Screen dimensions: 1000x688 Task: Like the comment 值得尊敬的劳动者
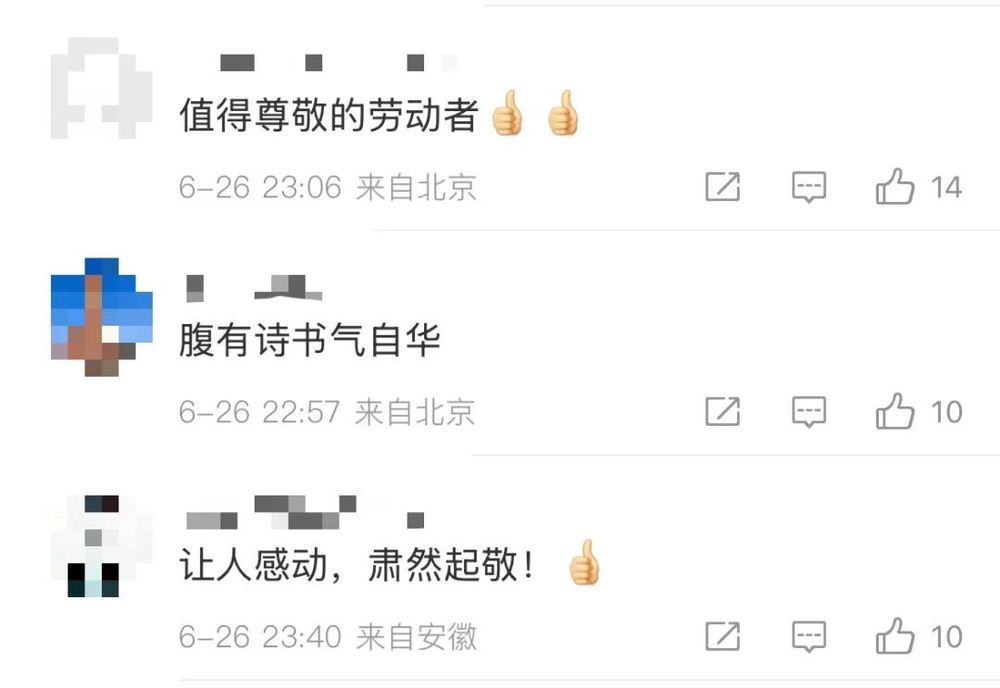895,187
